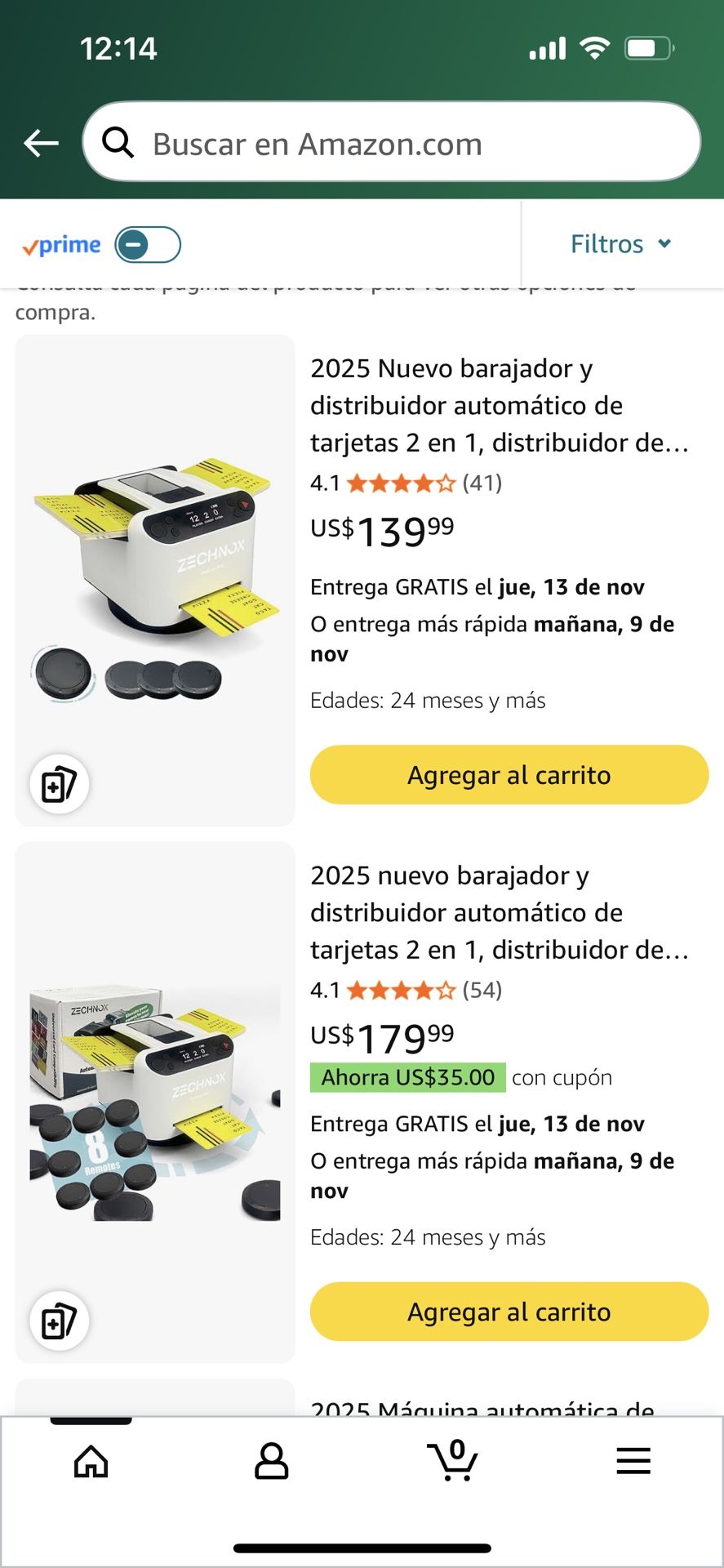Screen dimensions: 724x1568
Task: Tap the compare icon on the US$179.99 item
Action: point(59,1321)
